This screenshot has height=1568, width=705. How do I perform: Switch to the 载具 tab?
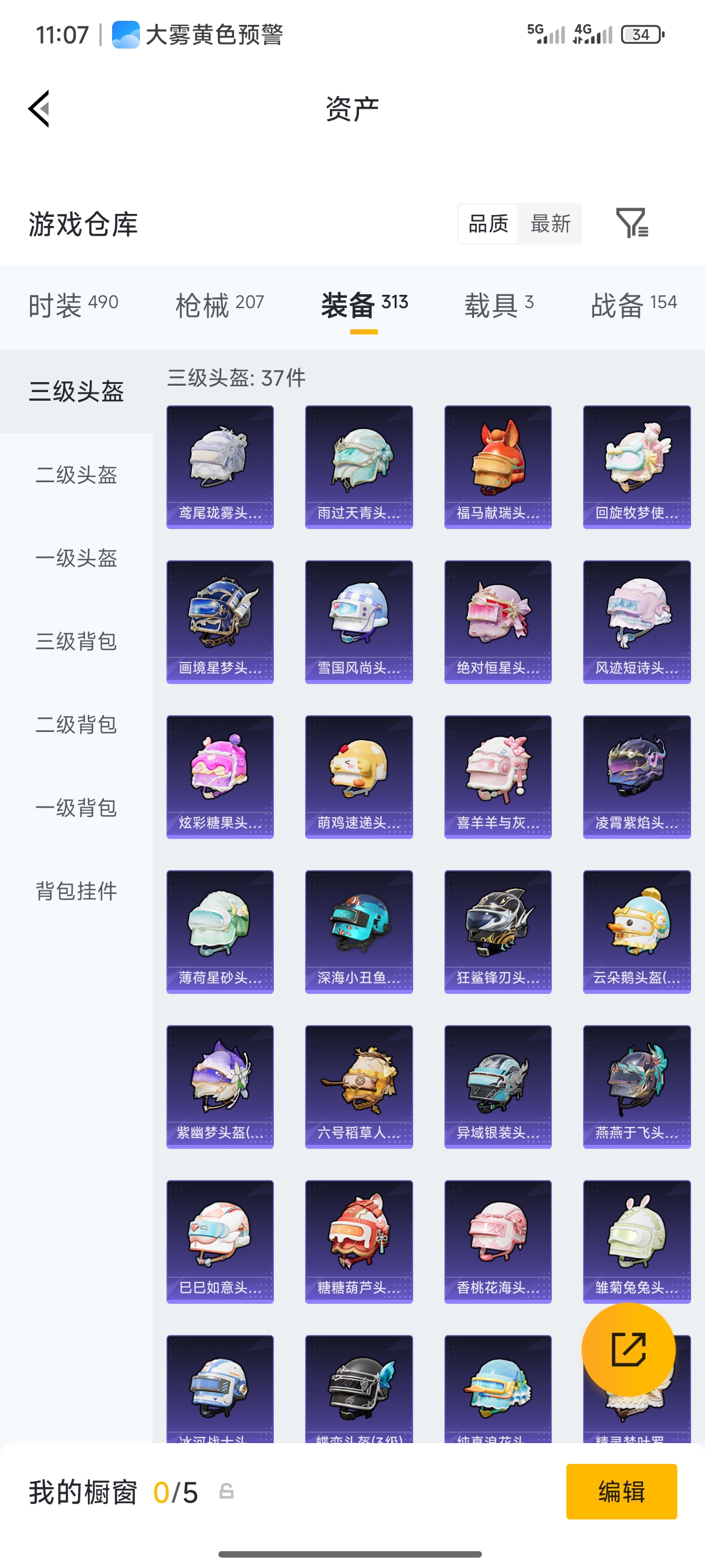[498, 305]
